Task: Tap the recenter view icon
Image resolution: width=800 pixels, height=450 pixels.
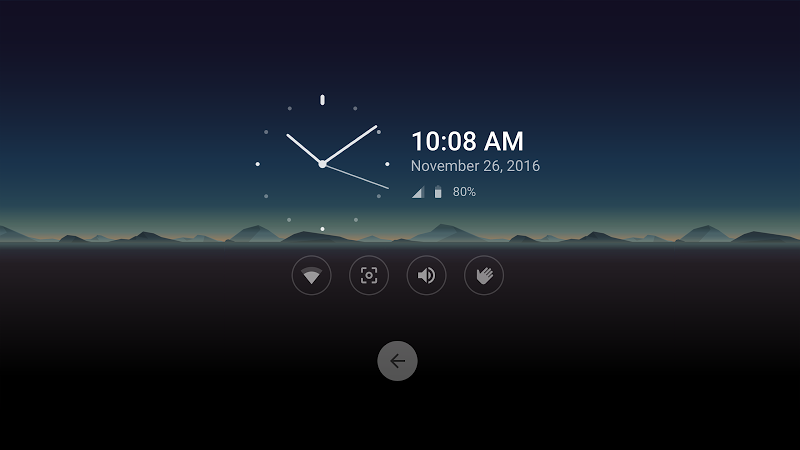Action: pos(369,275)
